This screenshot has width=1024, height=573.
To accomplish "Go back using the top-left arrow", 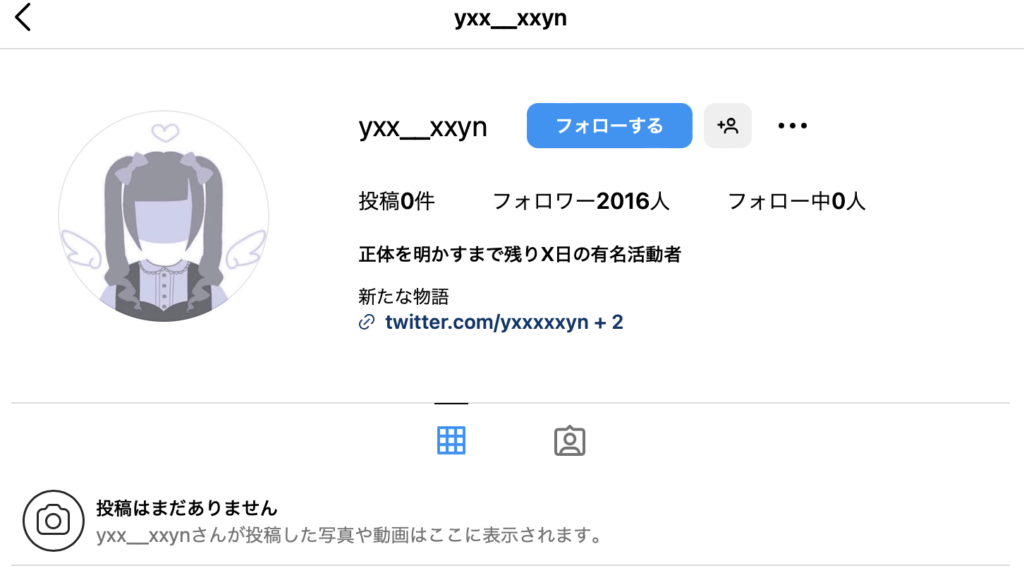I will [23, 17].
